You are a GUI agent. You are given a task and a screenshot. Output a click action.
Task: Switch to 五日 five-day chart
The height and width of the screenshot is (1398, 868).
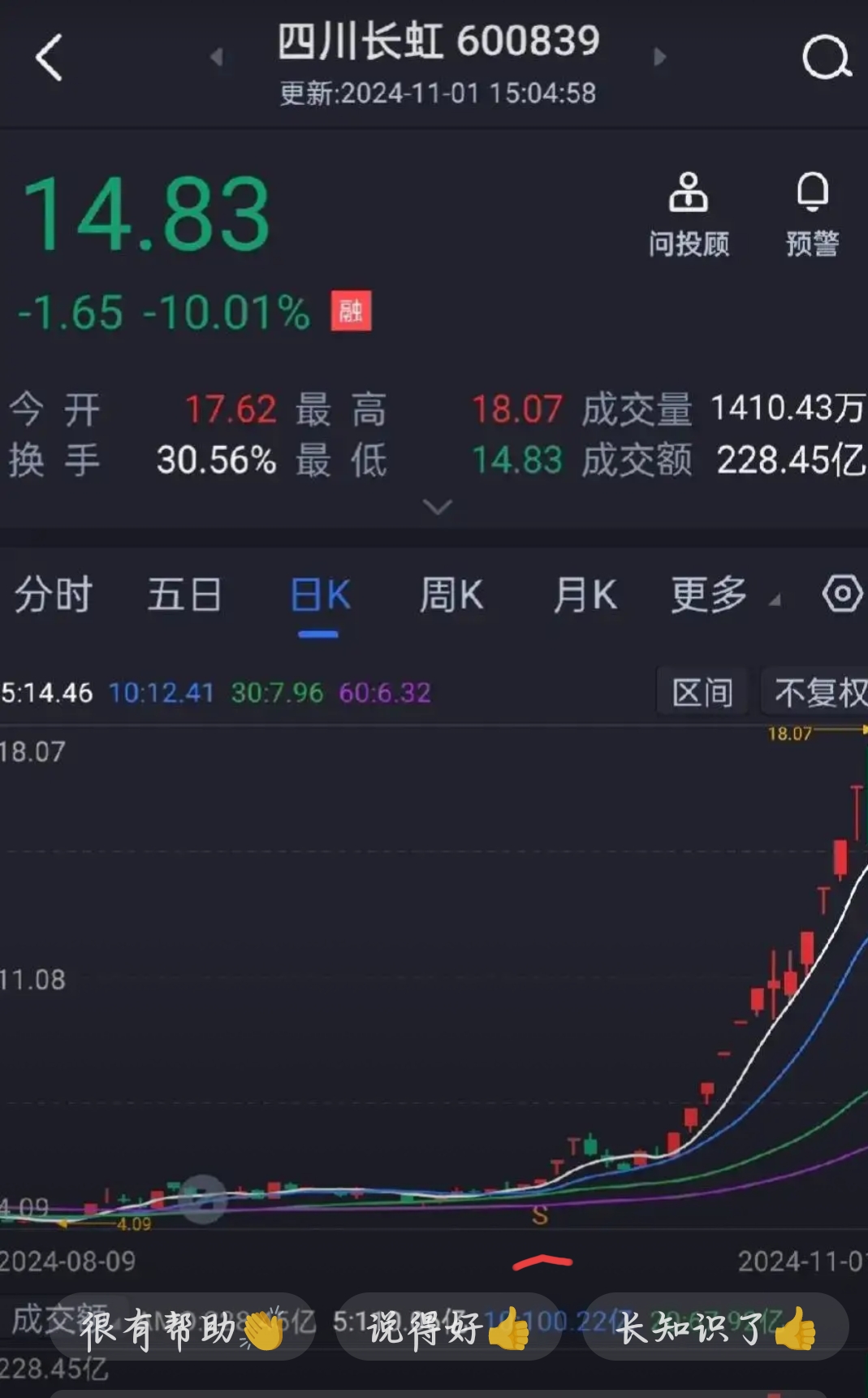point(184,595)
